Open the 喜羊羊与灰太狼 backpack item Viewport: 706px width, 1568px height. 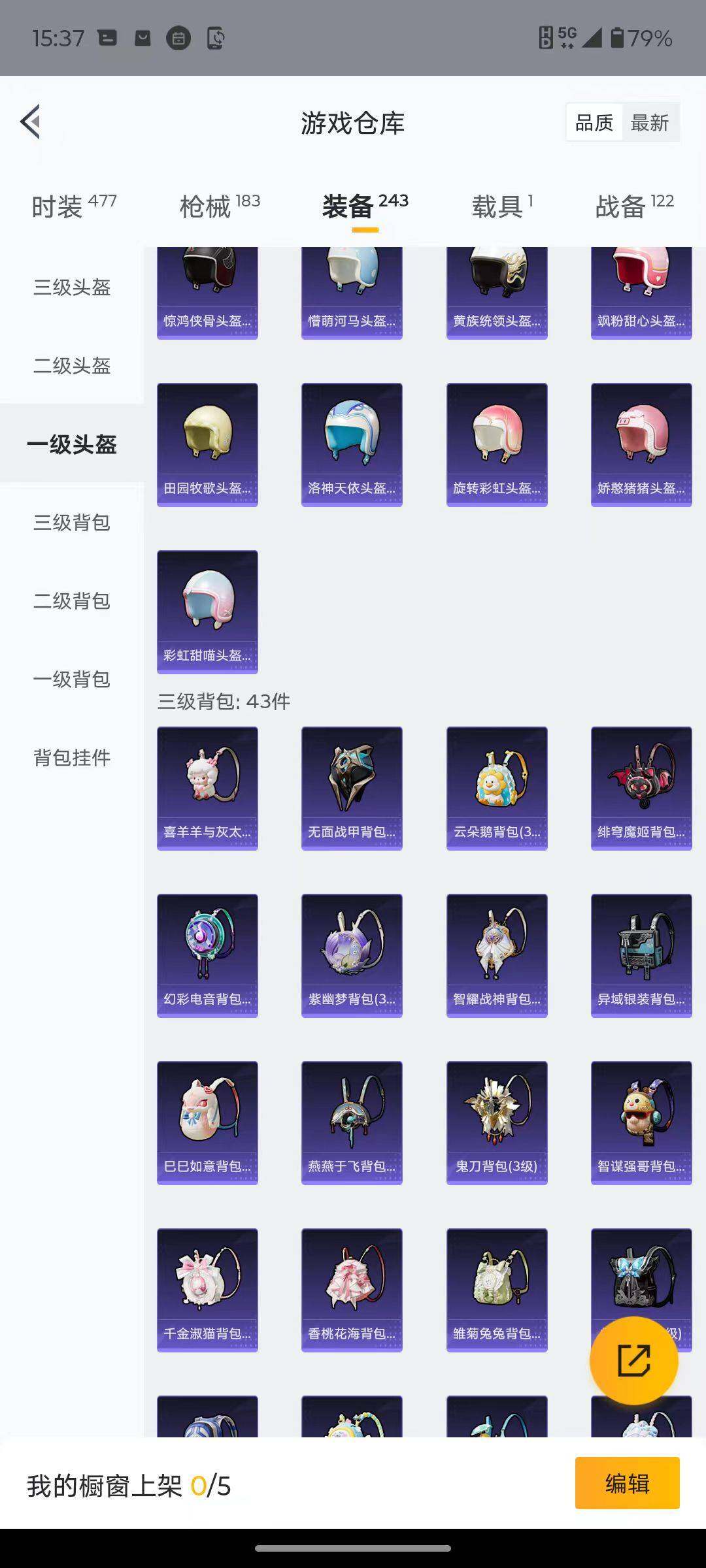pyautogui.click(x=207, y=786)
